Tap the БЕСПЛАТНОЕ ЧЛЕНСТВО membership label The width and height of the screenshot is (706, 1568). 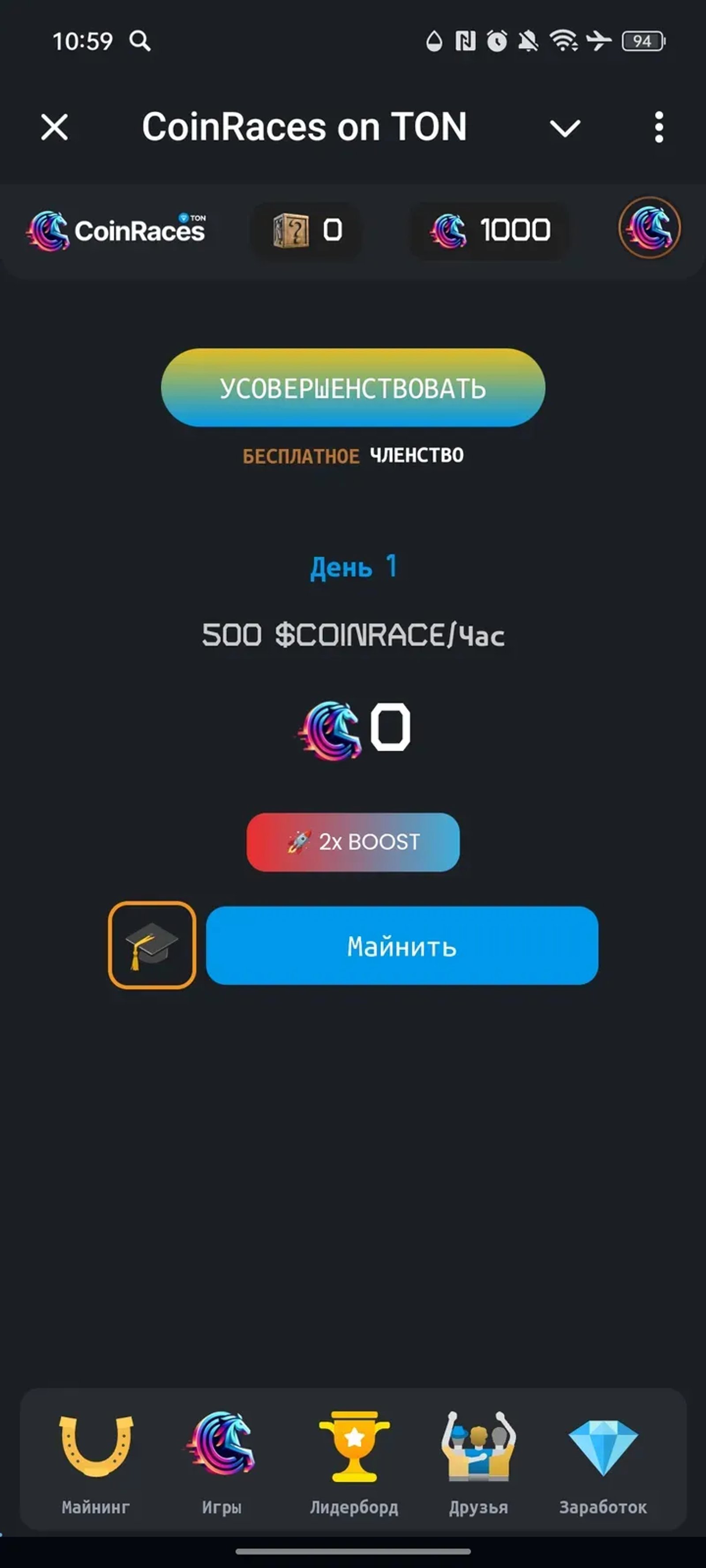353,454
